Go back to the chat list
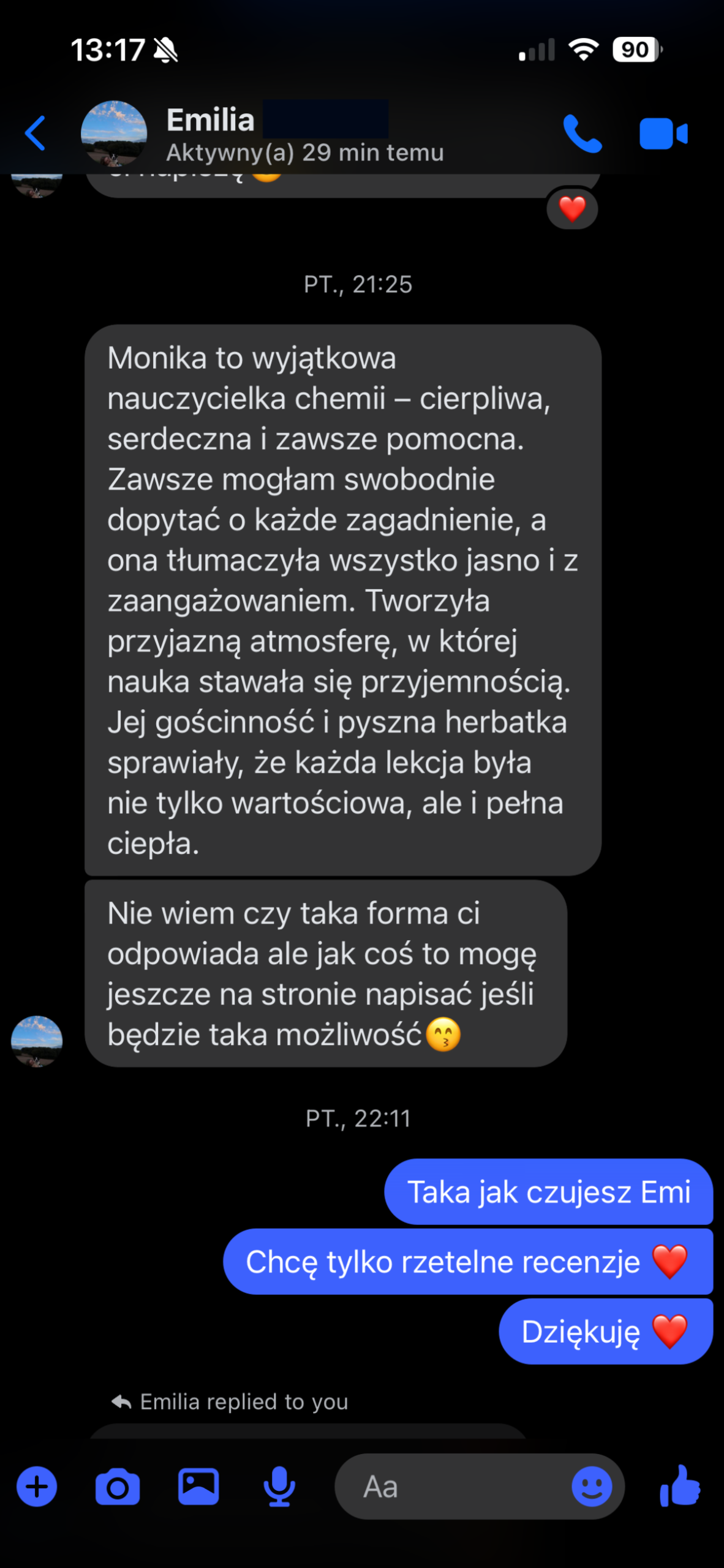The height and width of the screenshot is (1568, 724). 35,133
